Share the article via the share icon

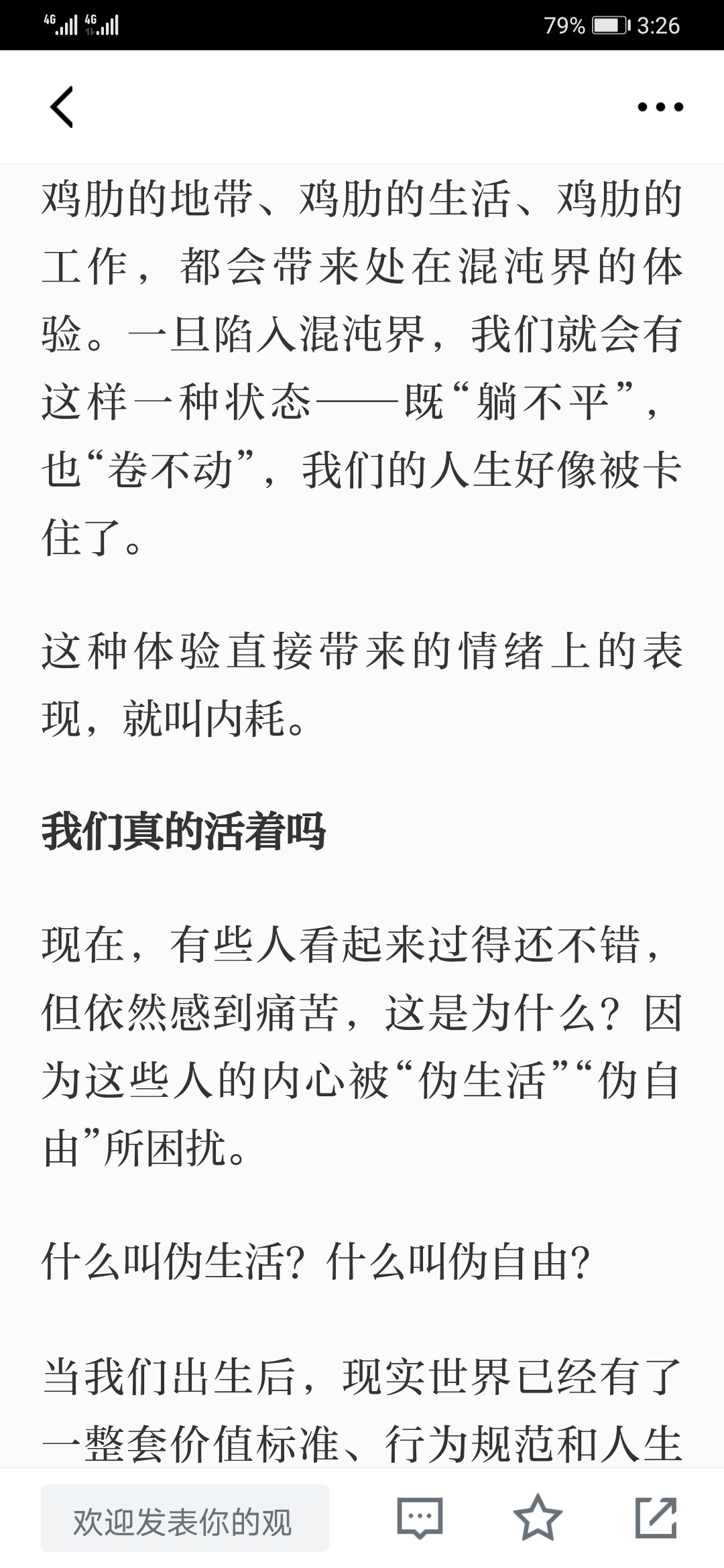point(656,1517)
